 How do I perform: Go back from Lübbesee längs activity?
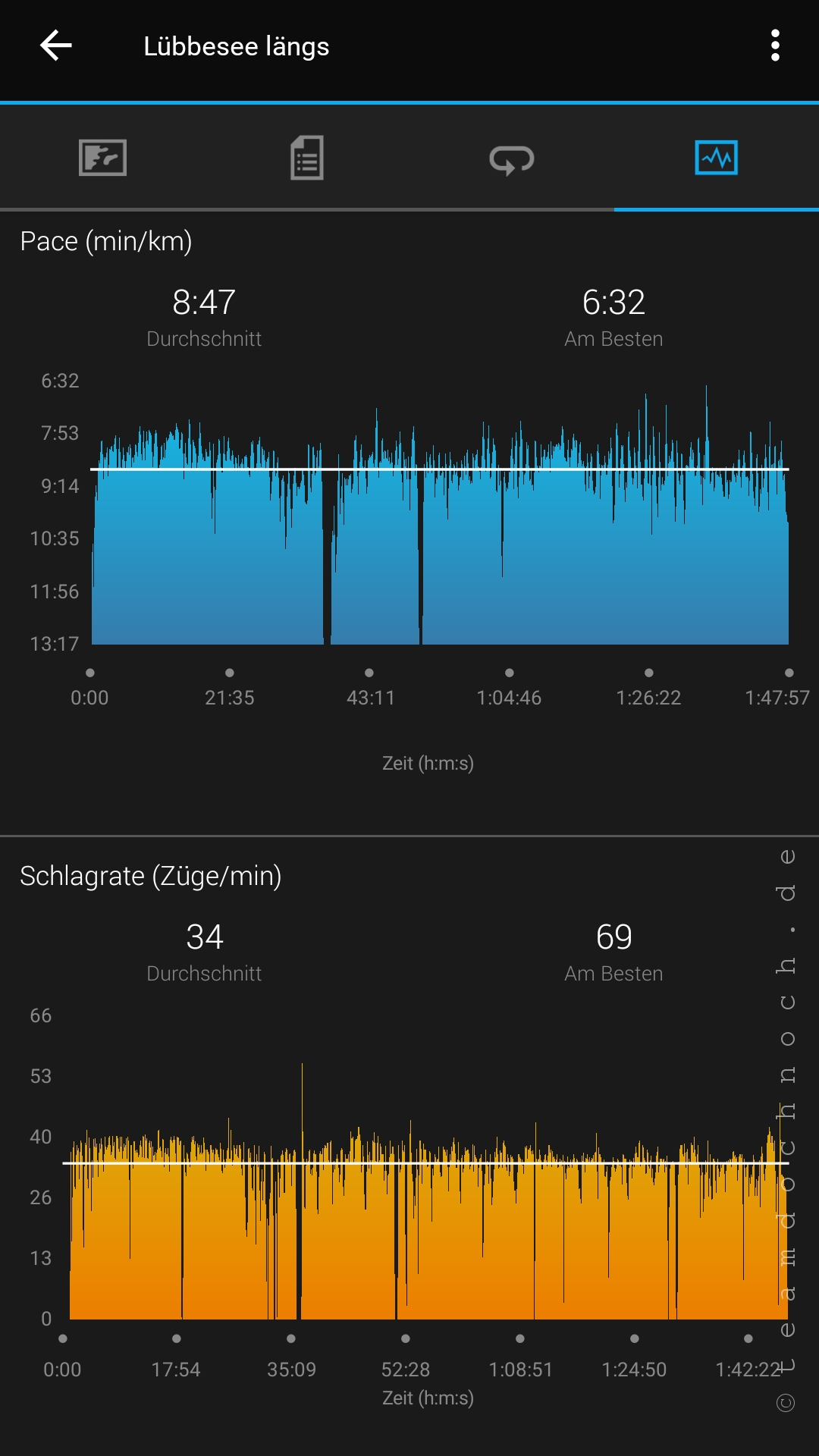(55, 45)
